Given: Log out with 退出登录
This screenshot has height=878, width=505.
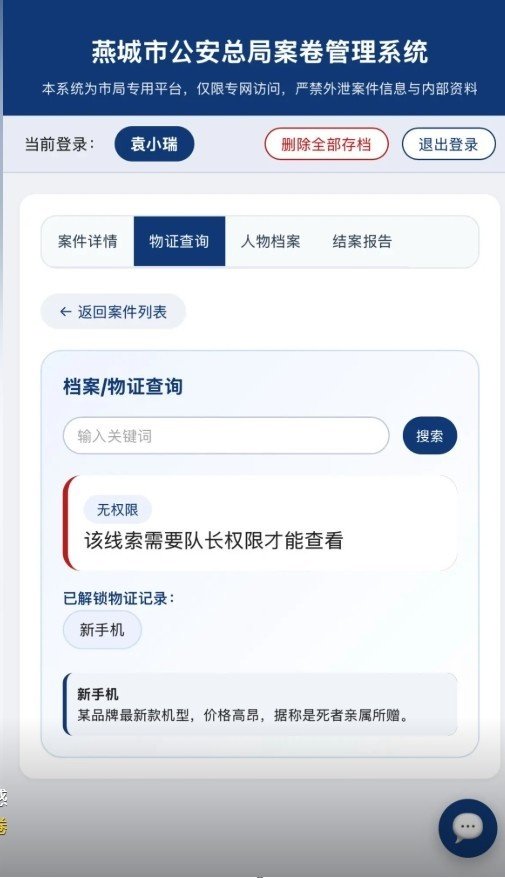Looking at the screenshot, I should coord(448,144).
